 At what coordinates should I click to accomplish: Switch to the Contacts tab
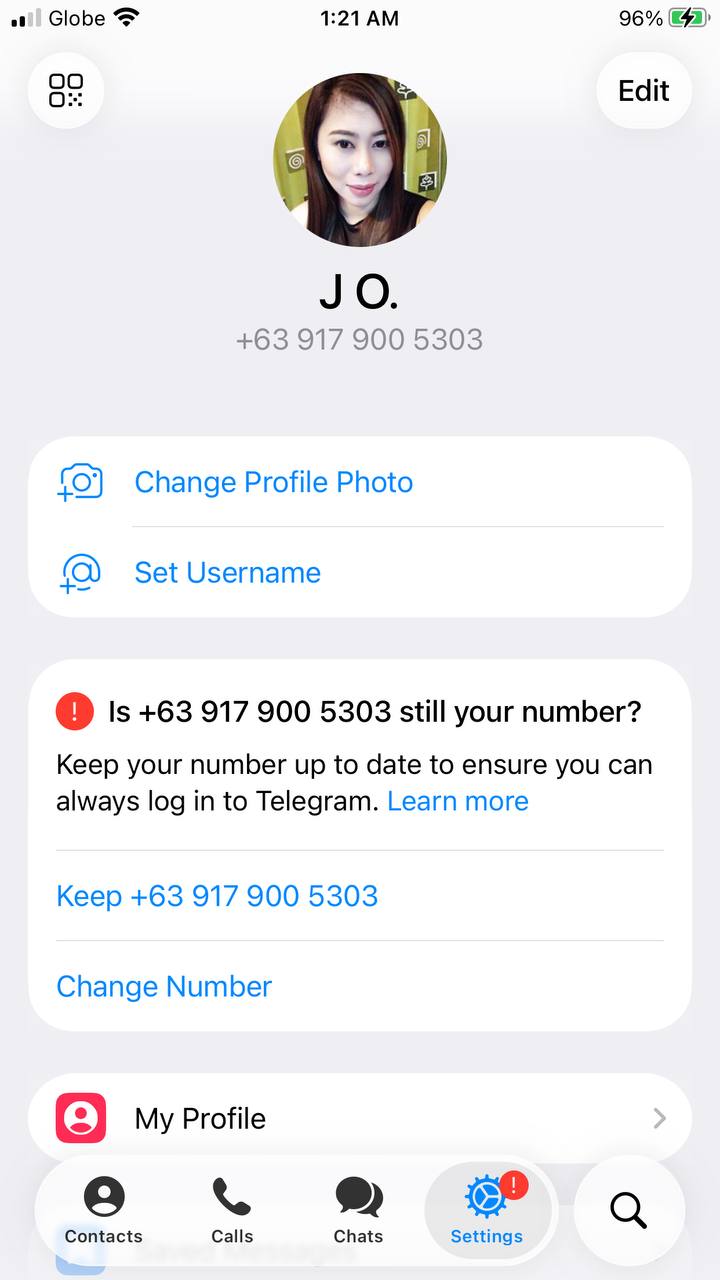[104, 1210]
